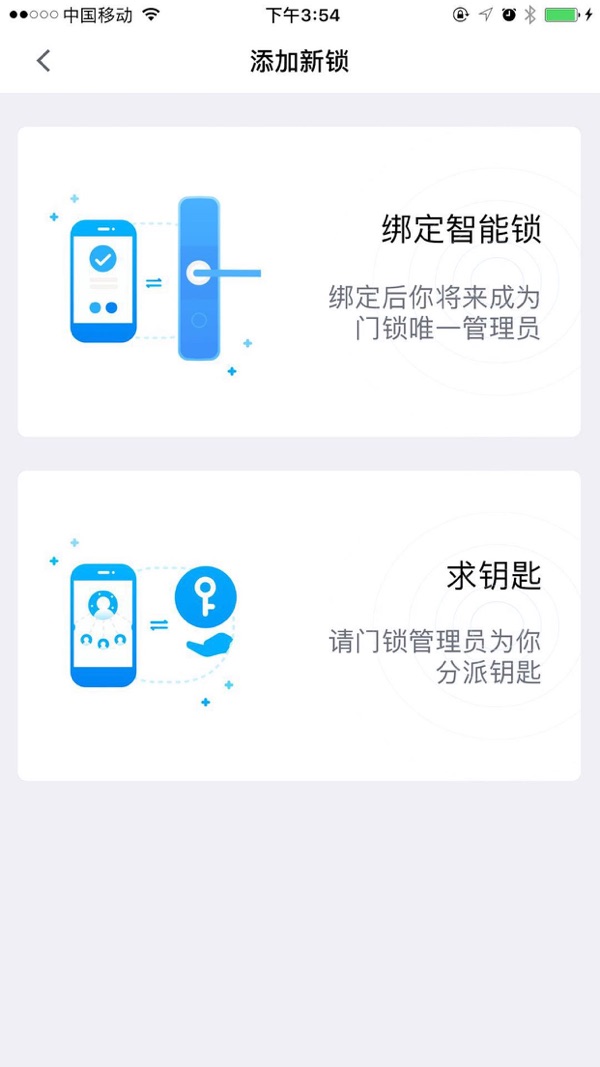Open the 绑定智能锁 card

pos(299,282)
